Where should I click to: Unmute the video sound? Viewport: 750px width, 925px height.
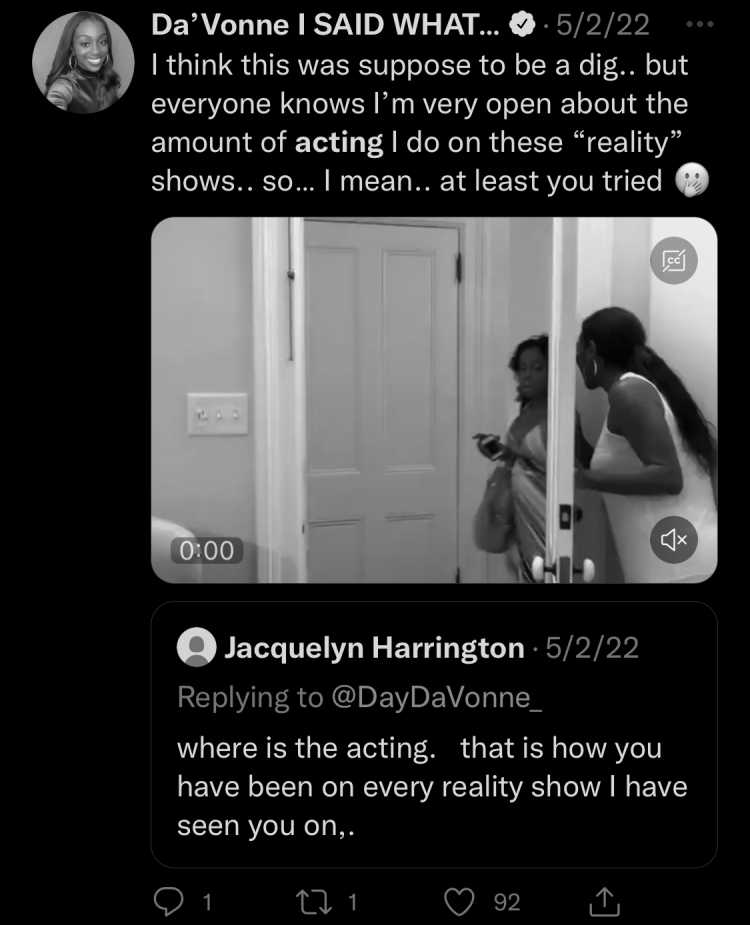tap(674, 540)
